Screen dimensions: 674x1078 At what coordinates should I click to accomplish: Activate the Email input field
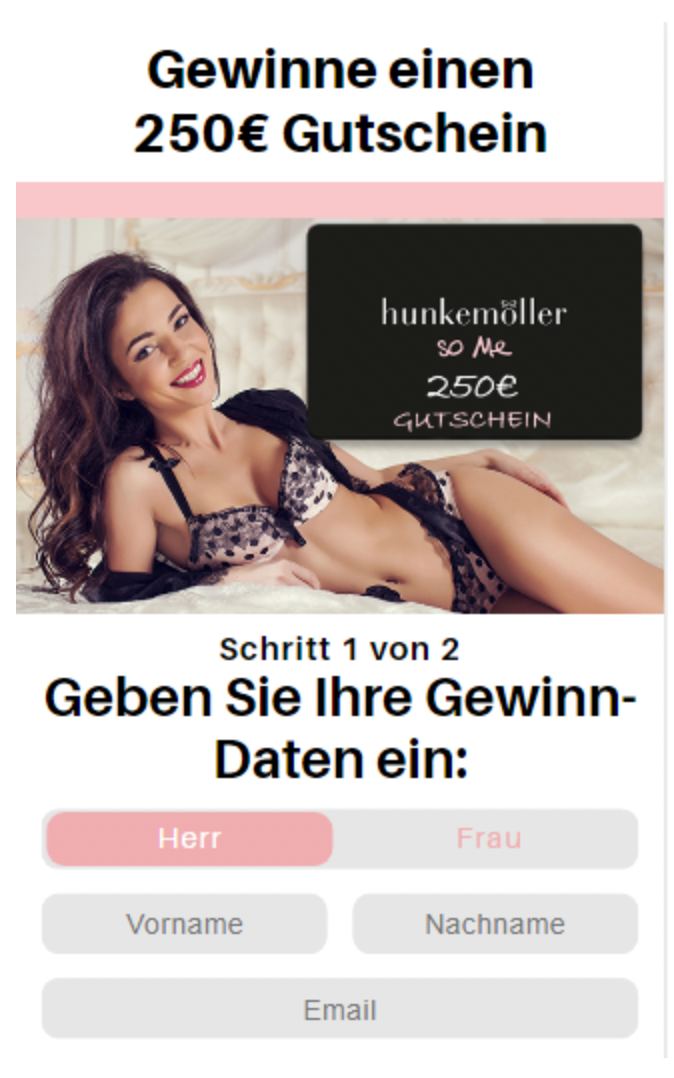[x=339, y=1009]
